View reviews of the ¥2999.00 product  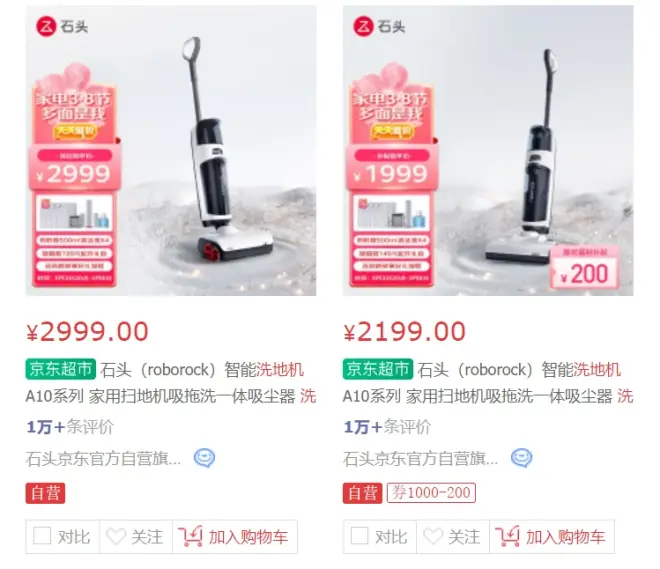(70, 427)
